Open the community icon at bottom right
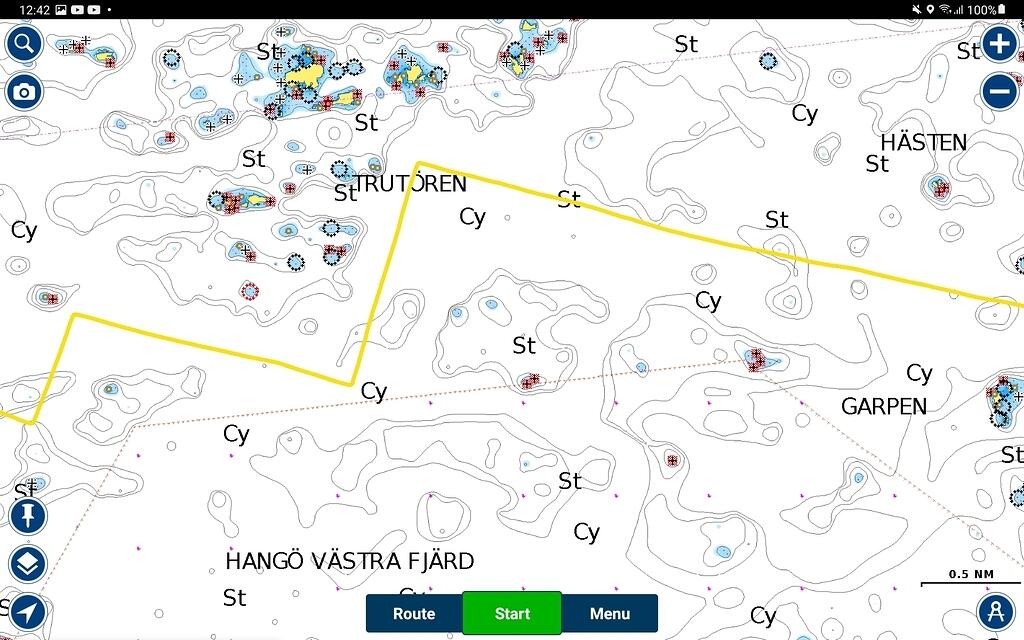1024x640 pixels. point(996,612)
